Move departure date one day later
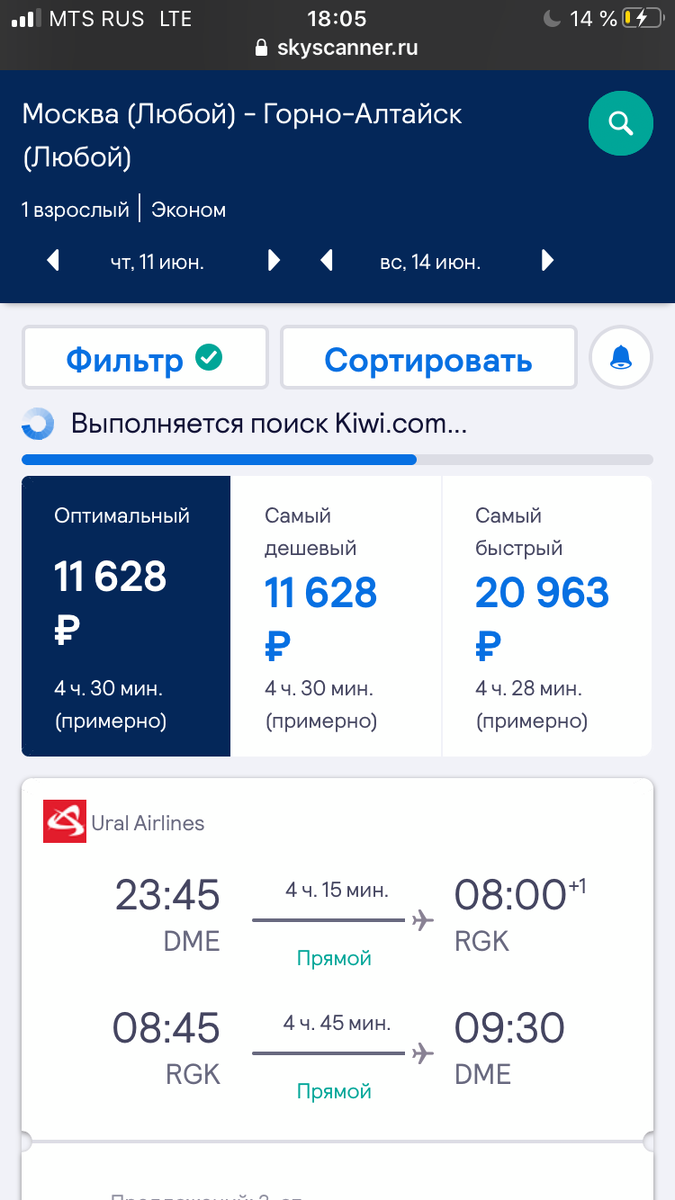Screen dimensions: 675x1200 273,262
